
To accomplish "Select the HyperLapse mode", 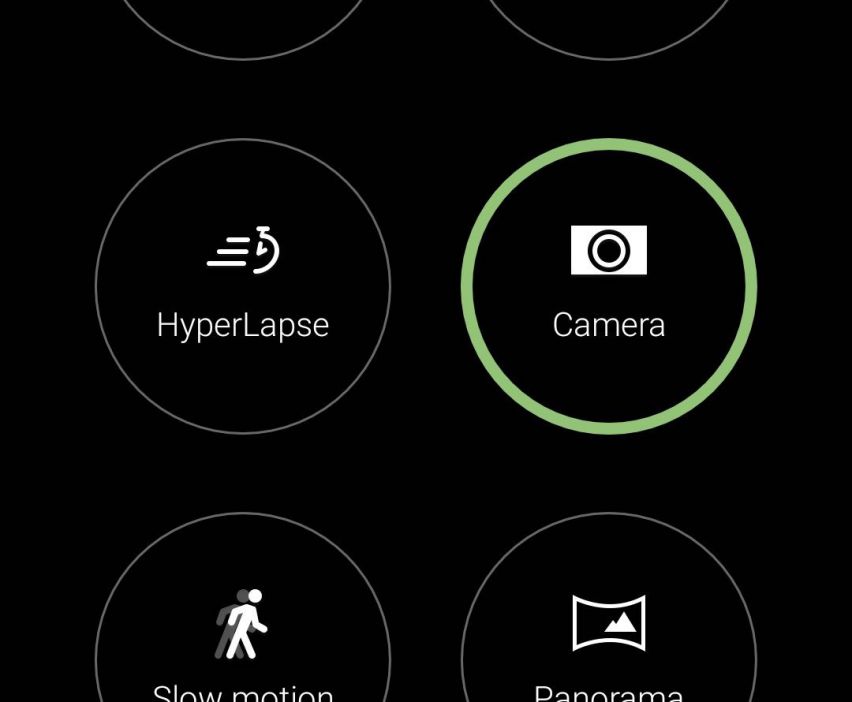I will pos(243,286).
